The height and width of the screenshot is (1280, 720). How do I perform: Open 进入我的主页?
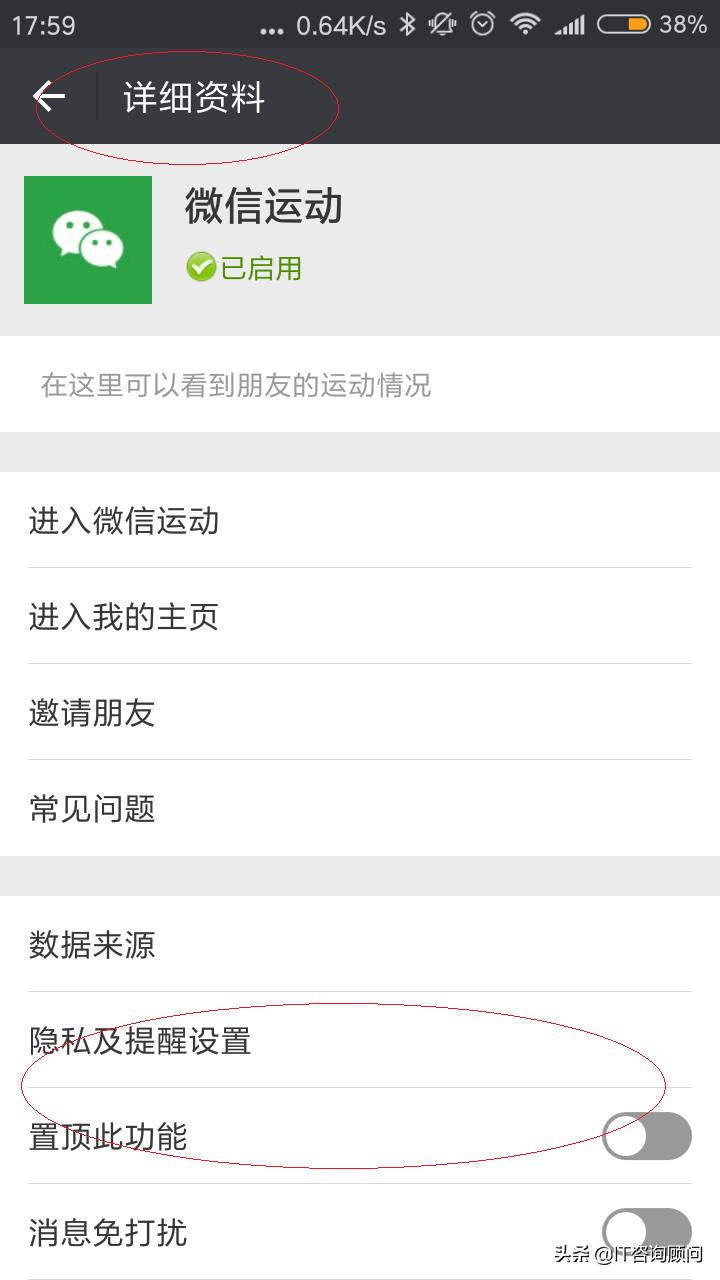click(x=360, y=616)
